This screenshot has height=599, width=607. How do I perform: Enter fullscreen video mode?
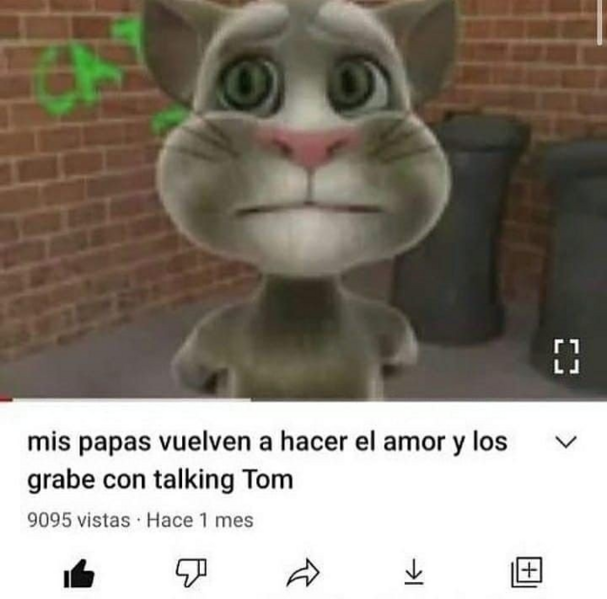(x=566, y=355)
